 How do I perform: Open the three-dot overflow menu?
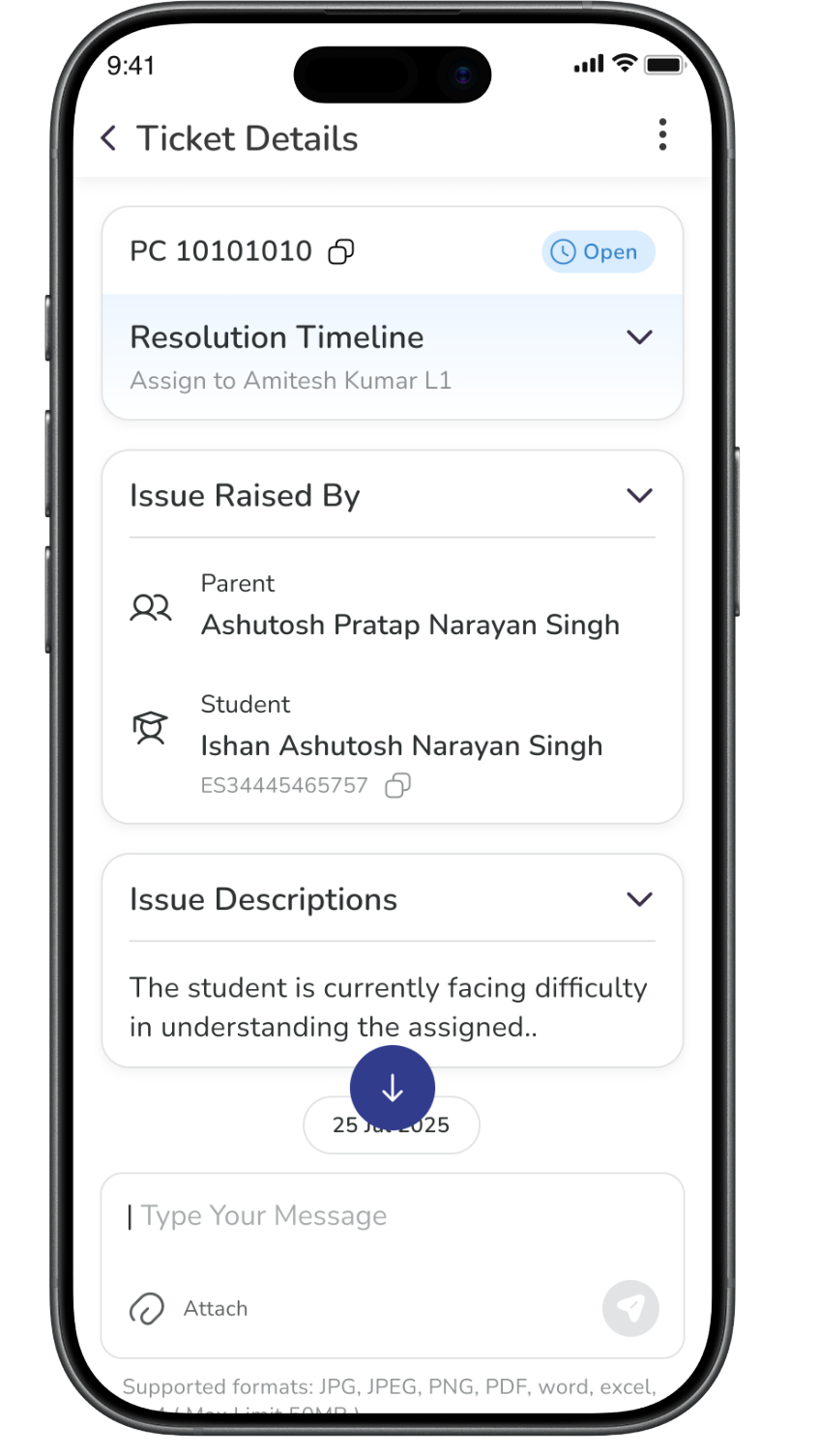[662, 135]
